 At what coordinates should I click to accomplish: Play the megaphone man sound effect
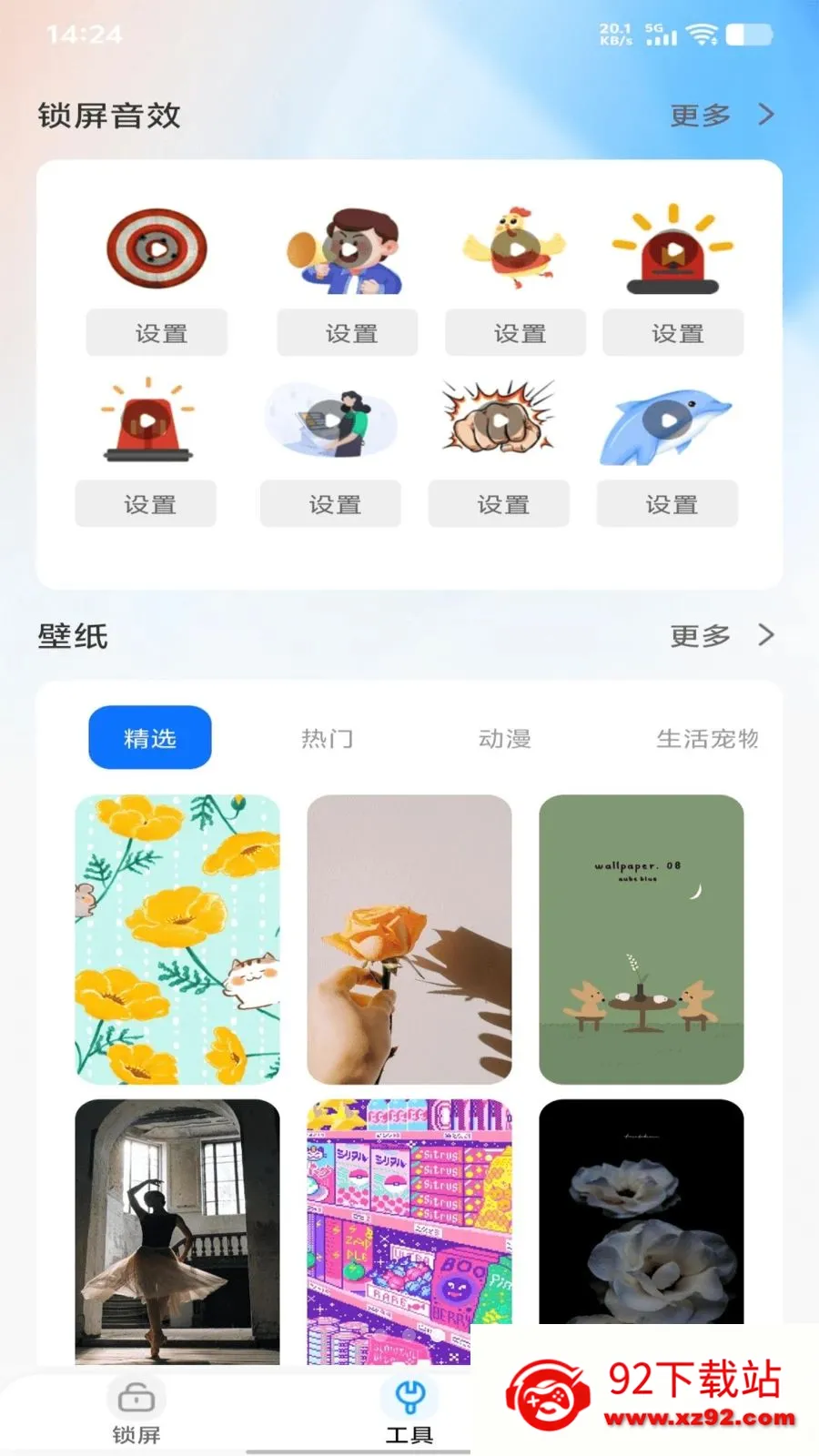click(x=347, y=248)
